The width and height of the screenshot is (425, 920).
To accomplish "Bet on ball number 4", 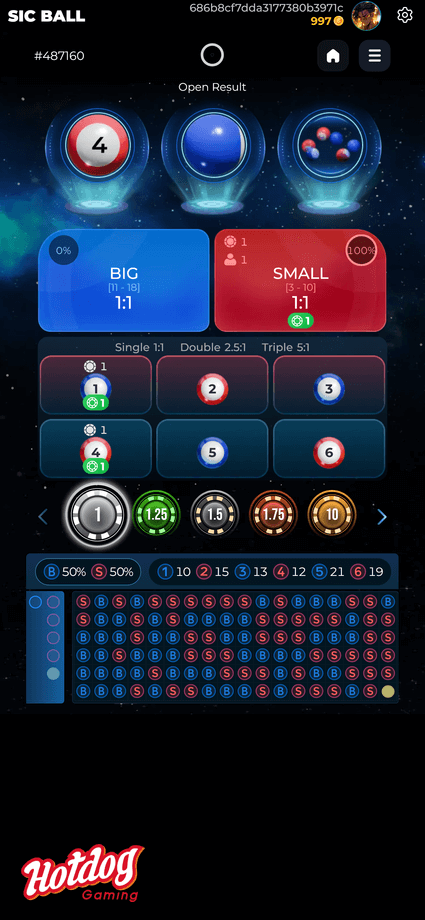I will (x=96, y=448).
